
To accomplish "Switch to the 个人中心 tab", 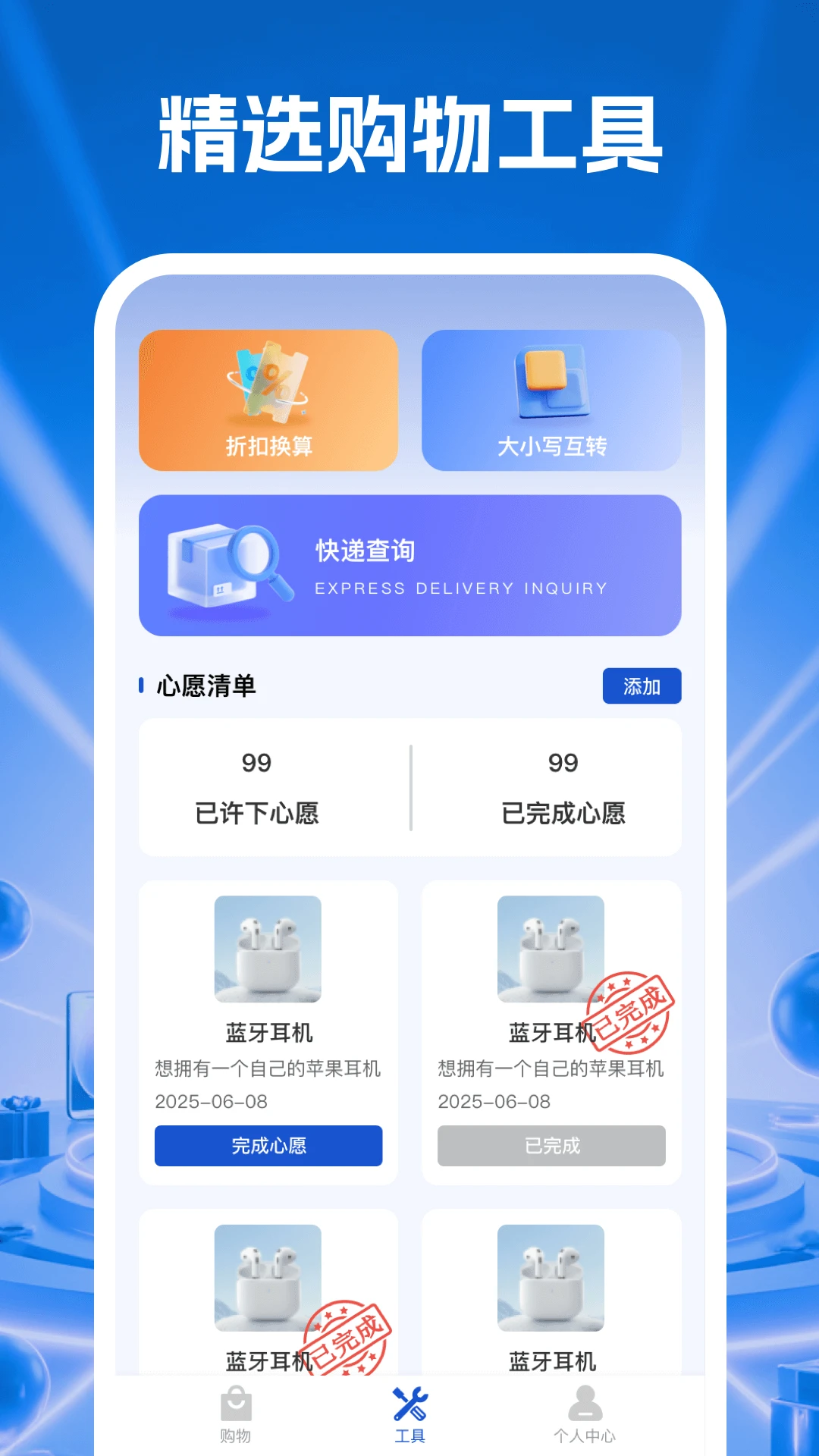I will tap(584, 1416).
